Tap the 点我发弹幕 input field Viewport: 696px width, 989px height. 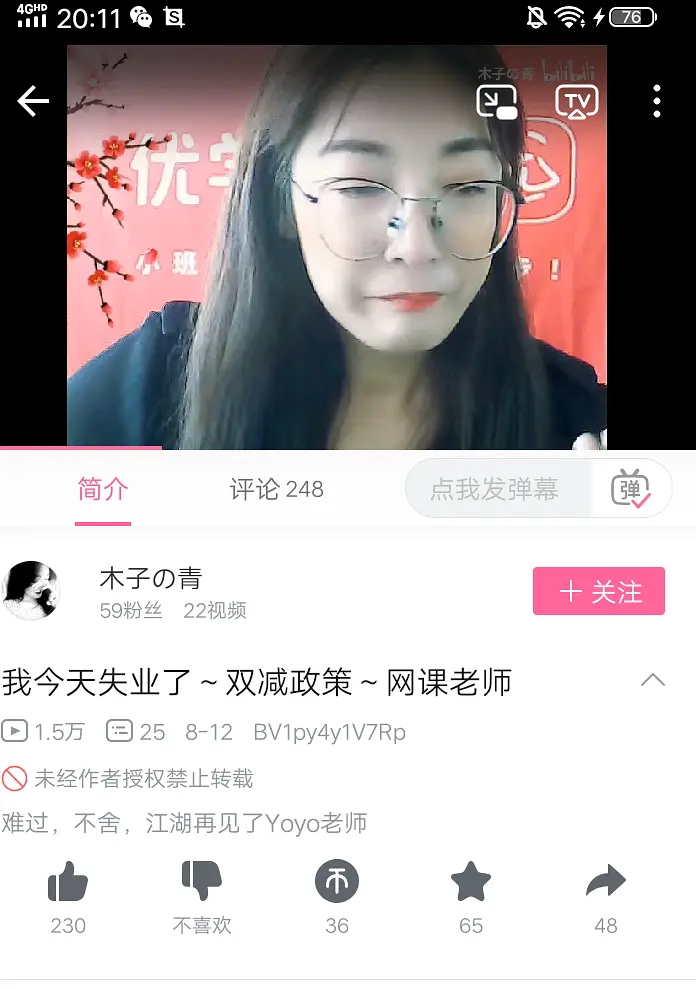tap(495, 490)
